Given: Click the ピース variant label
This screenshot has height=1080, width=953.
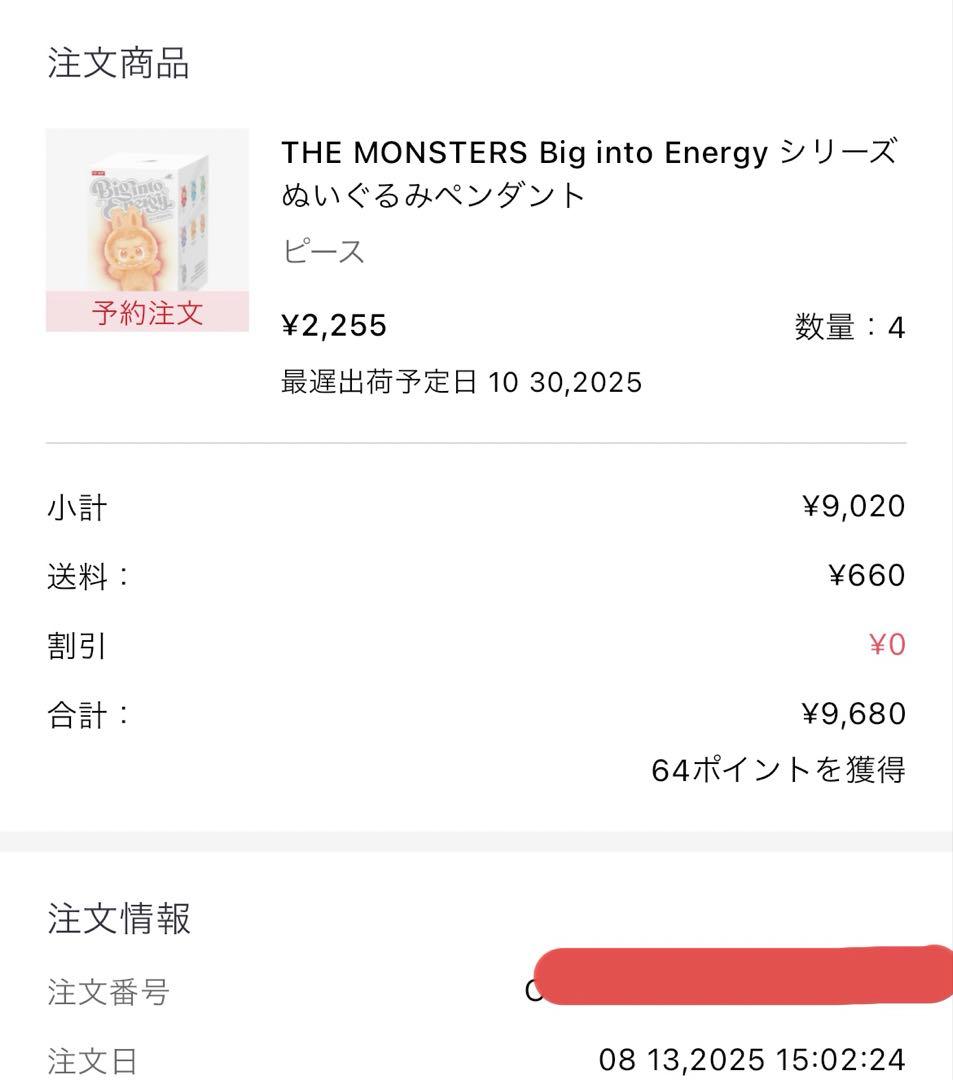Looking at the screenshot, I should pyautogui.click(x=322, y=251).
